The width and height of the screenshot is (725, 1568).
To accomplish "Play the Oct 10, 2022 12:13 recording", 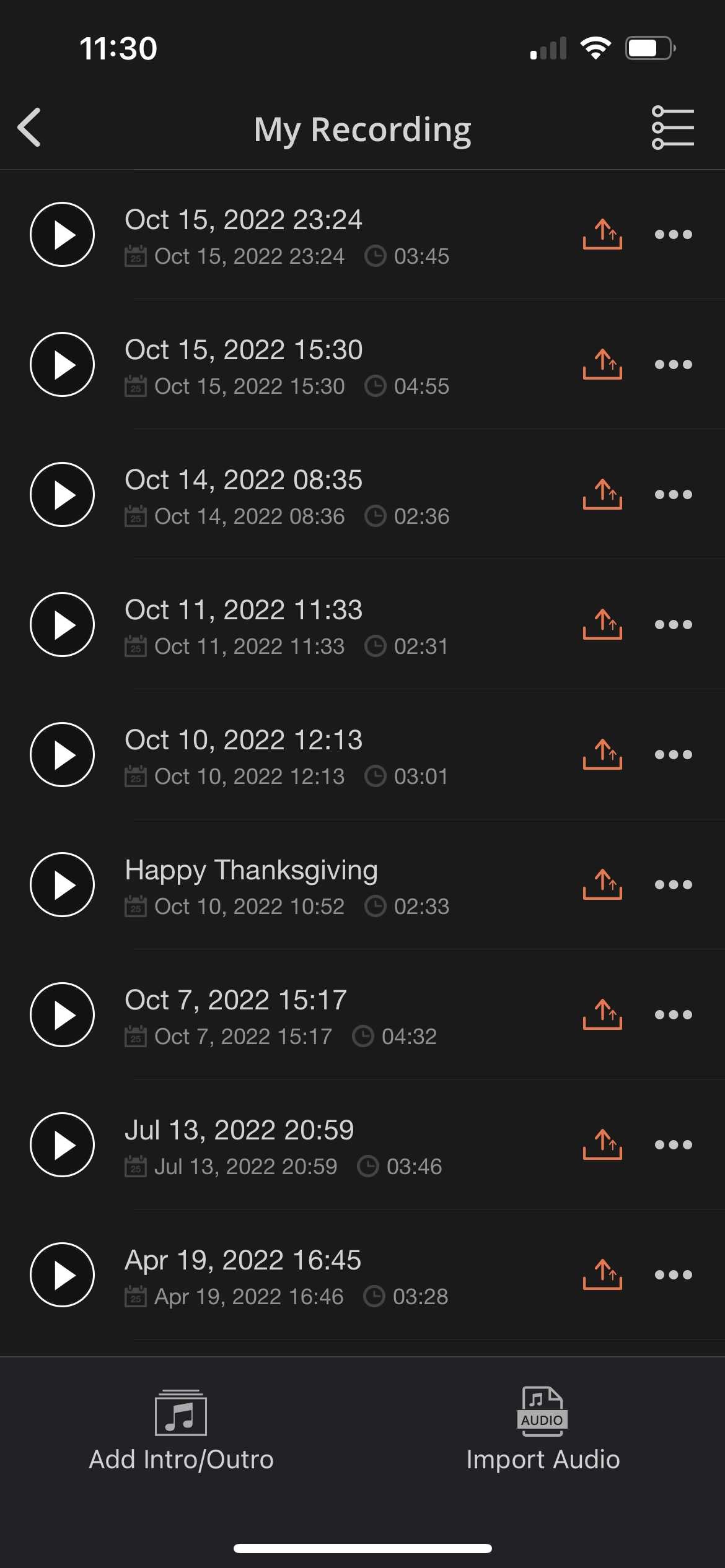I will pyautogui.click(x=62, y=754).
